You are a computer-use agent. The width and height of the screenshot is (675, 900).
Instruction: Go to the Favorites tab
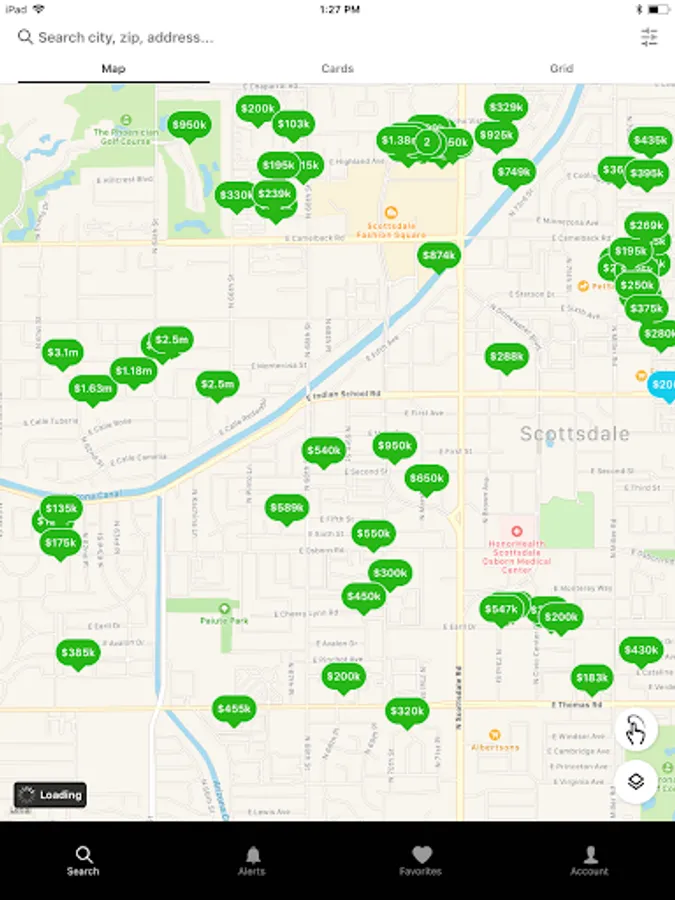pyautogui.click(x=421, y=860)
